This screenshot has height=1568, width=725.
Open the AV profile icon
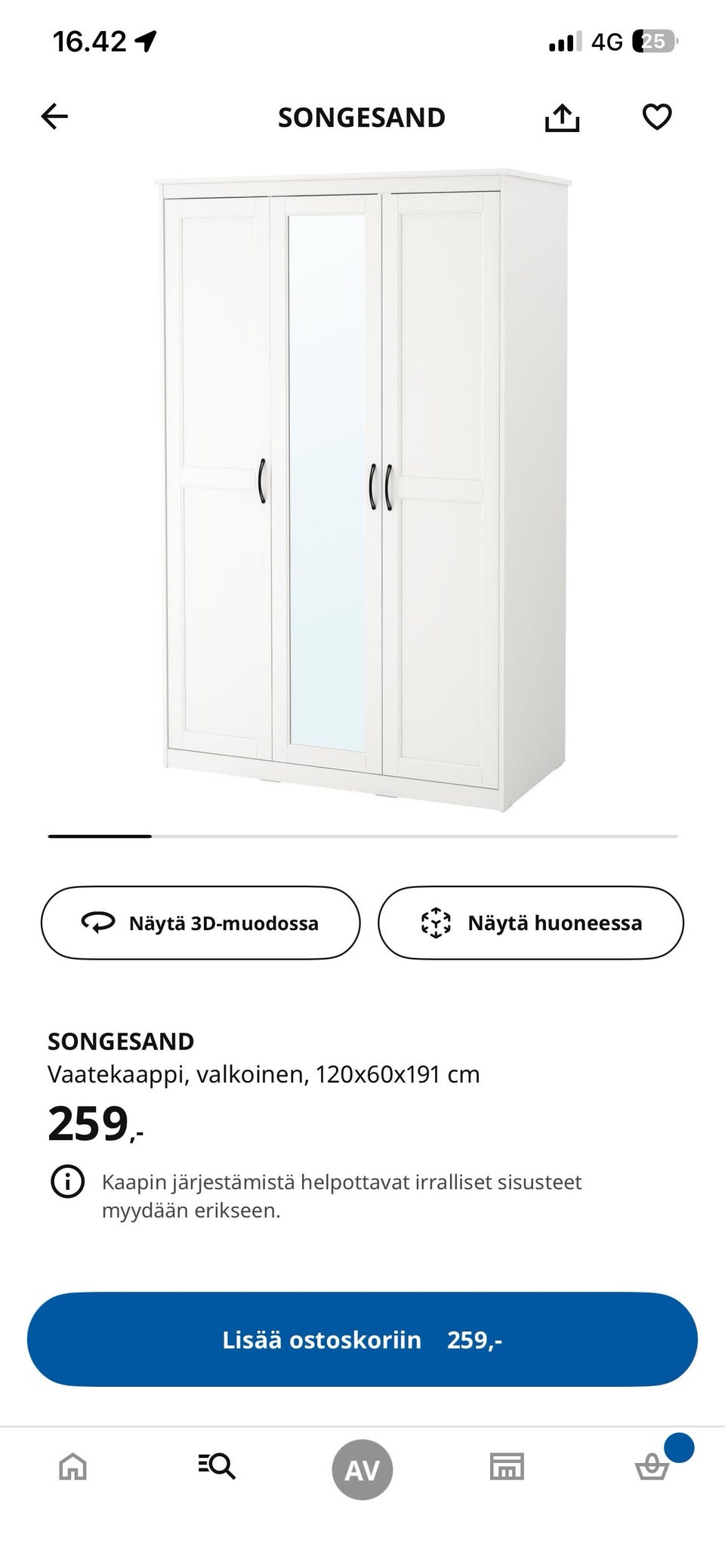[x=362, y=1468]
